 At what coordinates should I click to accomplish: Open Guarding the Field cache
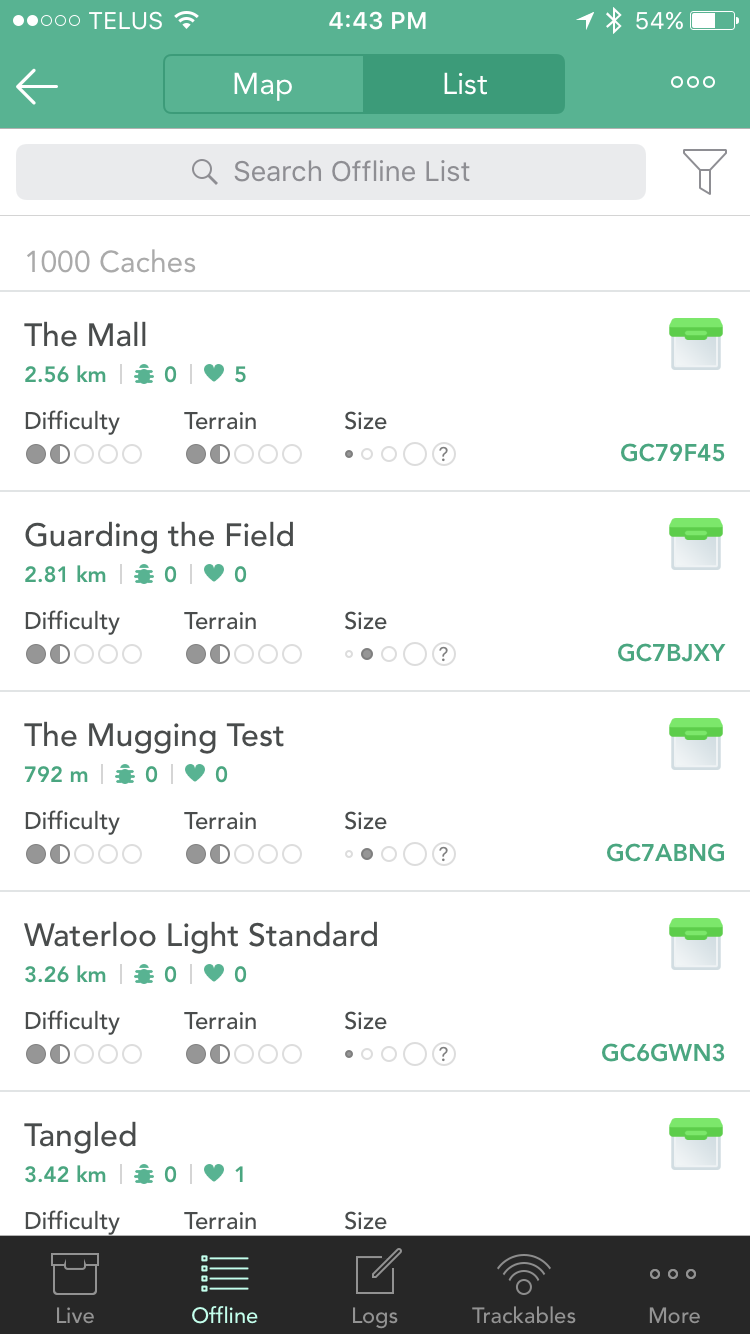pos(375,592)
